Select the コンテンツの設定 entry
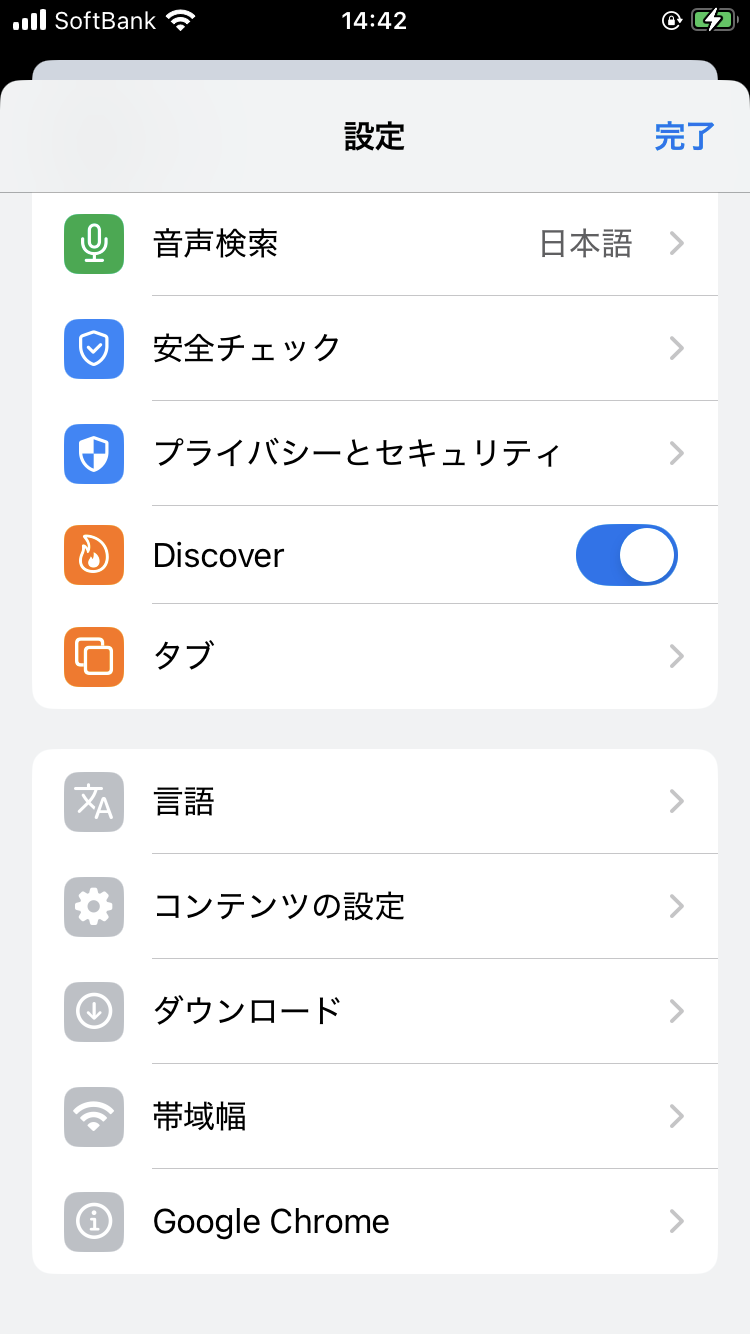The width and height of the screenshot is (750, 1334). point(375,906)
